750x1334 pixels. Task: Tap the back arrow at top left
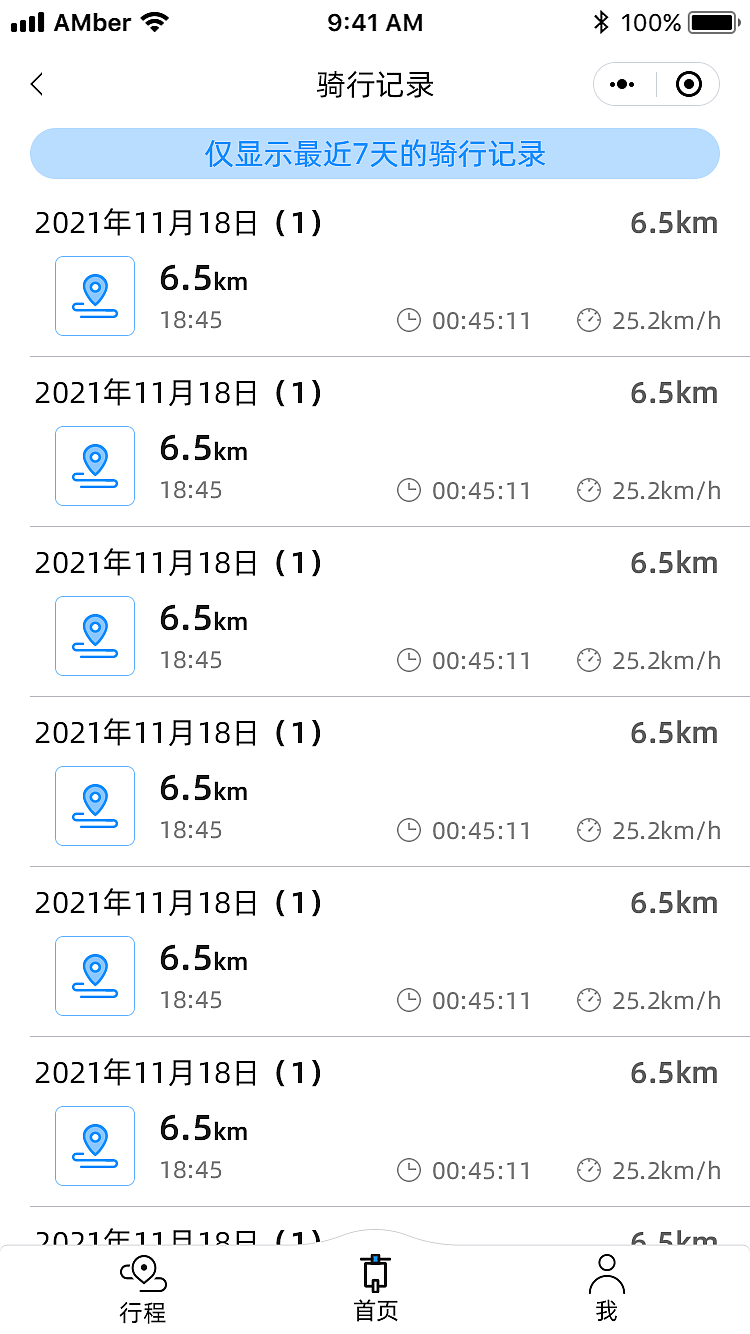point(37,85)
